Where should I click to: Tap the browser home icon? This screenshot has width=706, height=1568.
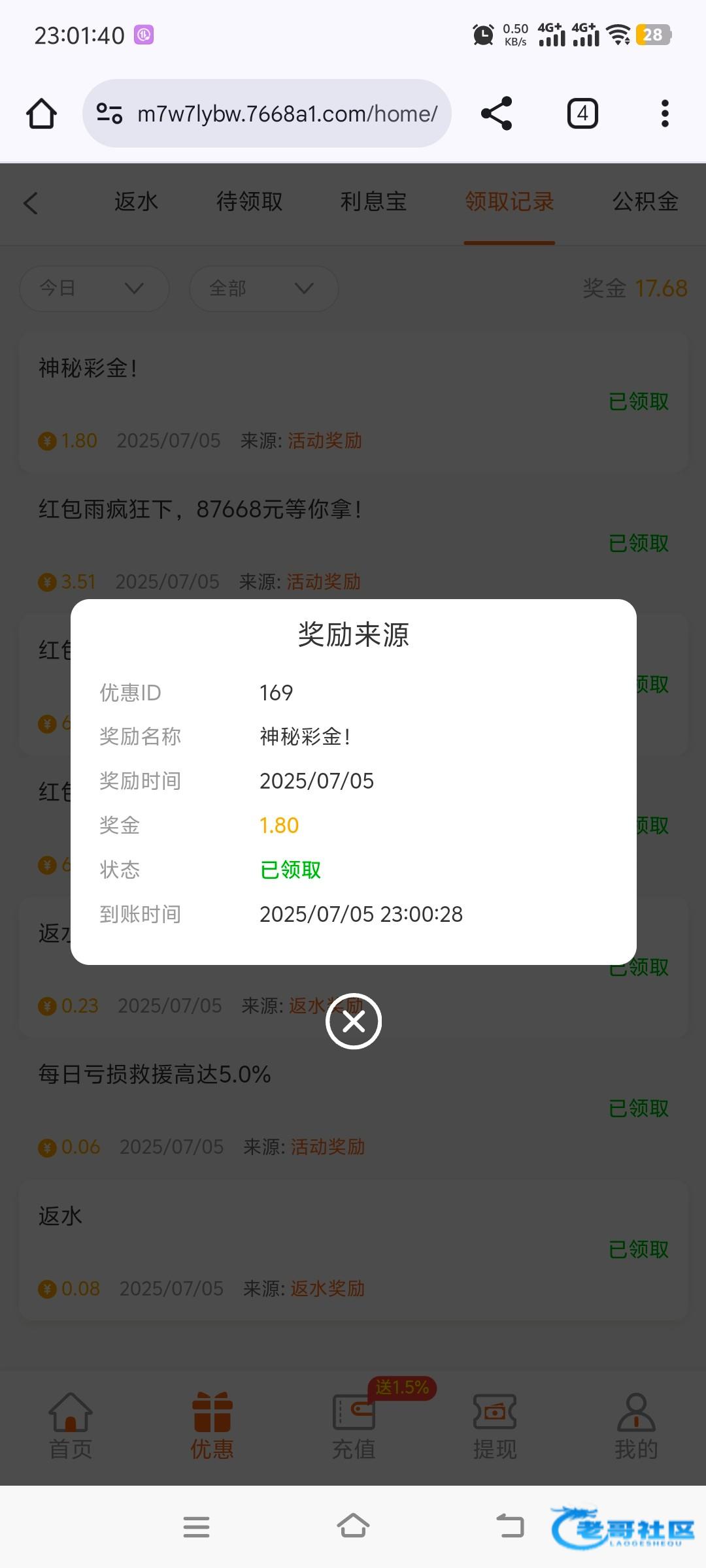(41, 114)
